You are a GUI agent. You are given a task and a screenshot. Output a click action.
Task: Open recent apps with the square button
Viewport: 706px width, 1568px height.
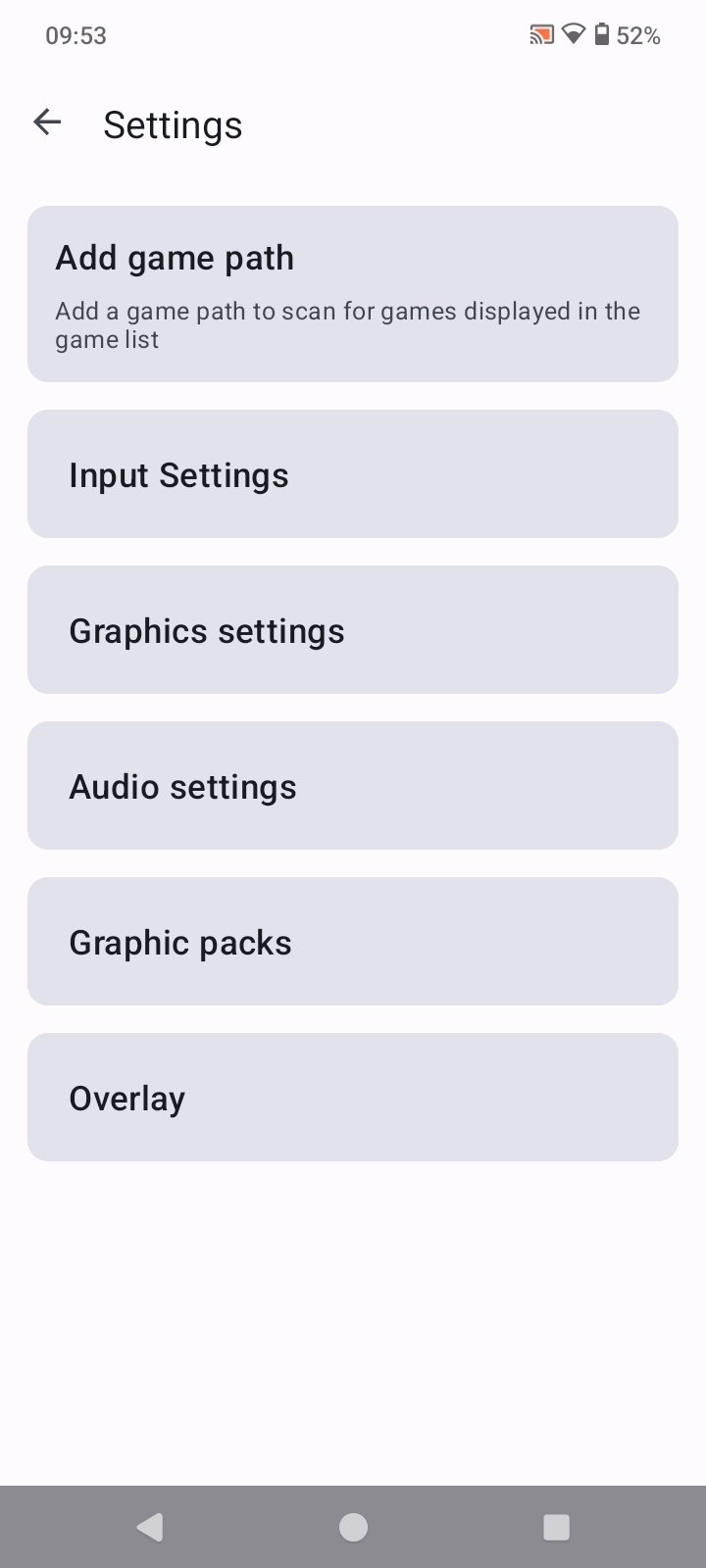(557, 1526)
